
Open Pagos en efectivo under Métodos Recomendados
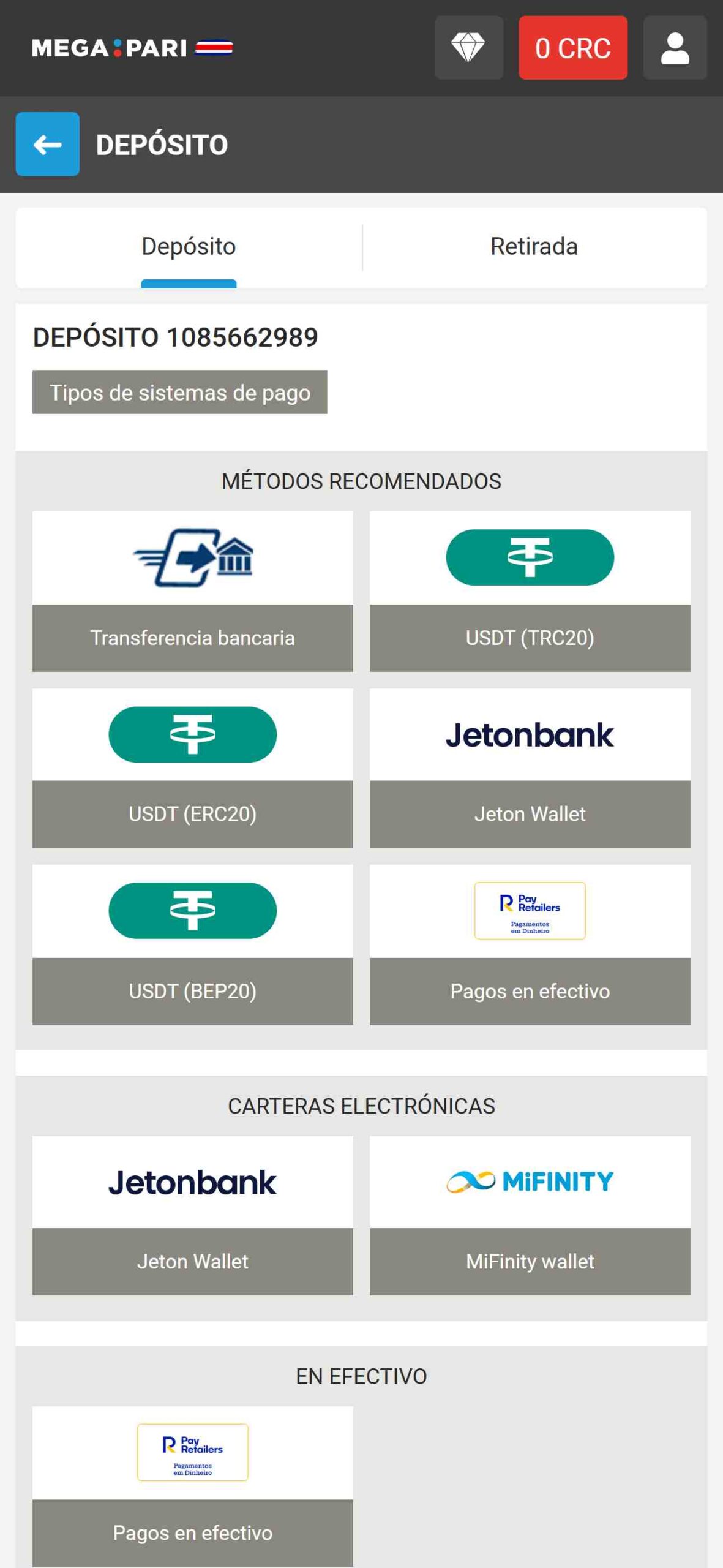(530, 944)
